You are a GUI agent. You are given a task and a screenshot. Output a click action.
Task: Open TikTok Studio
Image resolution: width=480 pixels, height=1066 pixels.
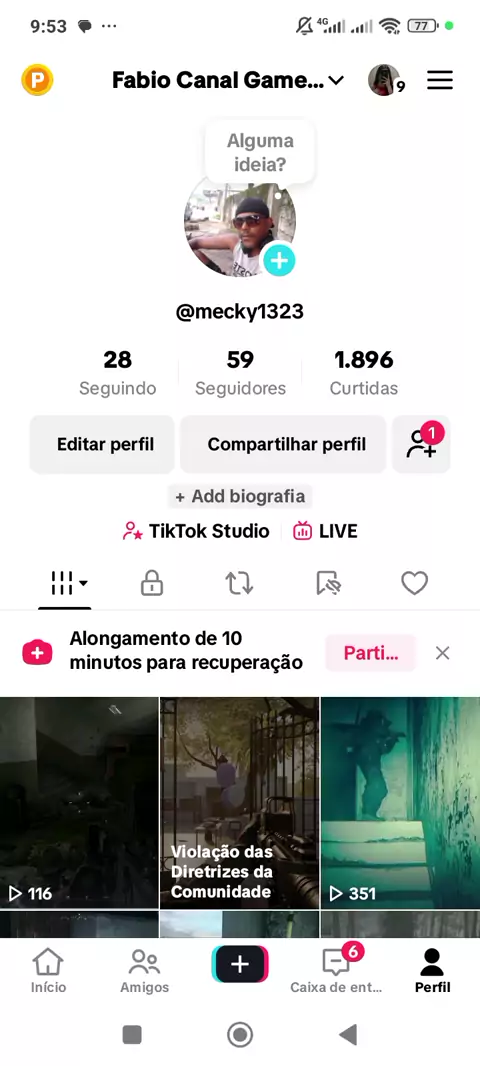pyautogui.click(x=196, y=531)
